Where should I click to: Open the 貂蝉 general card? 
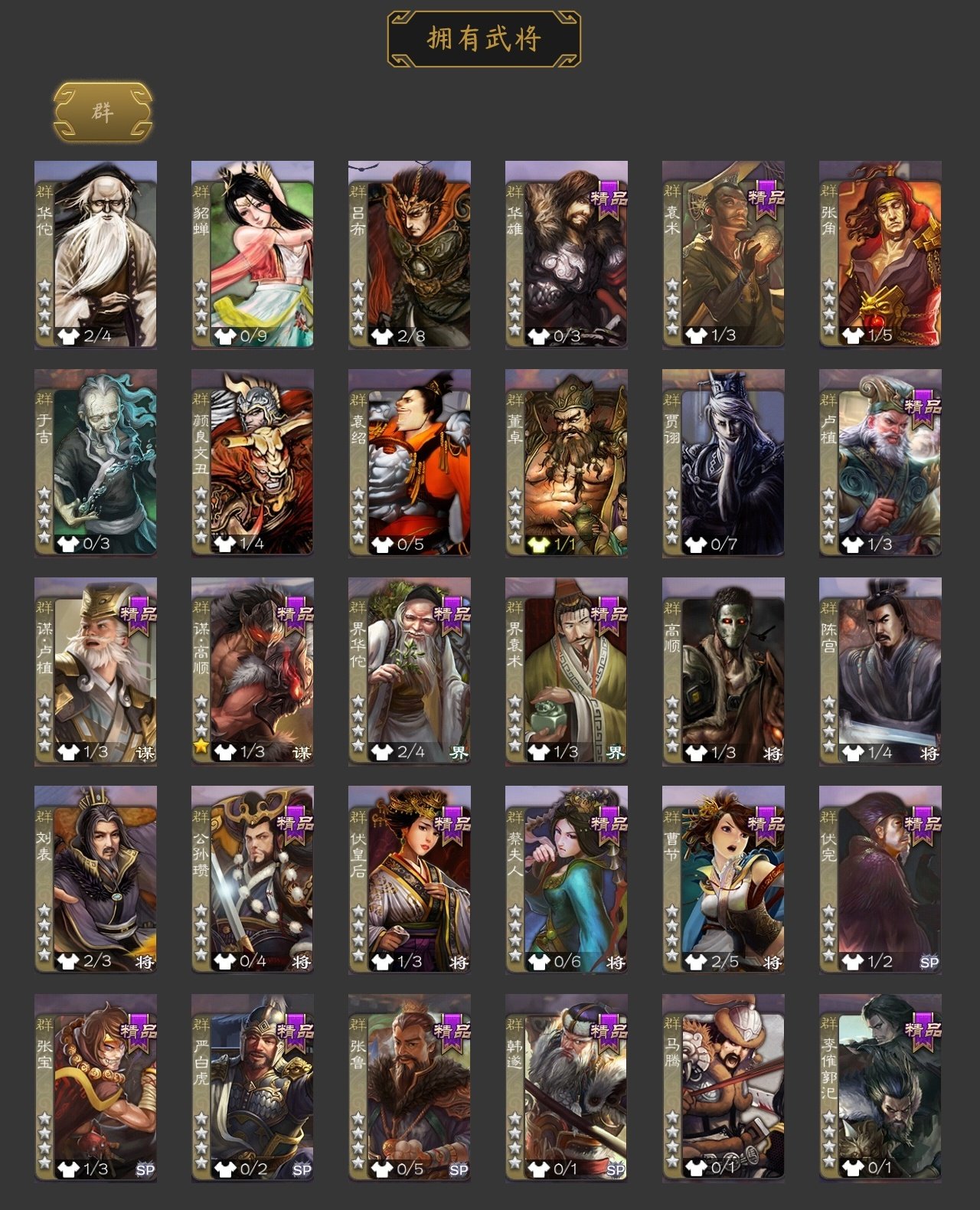tap(253, 254)
